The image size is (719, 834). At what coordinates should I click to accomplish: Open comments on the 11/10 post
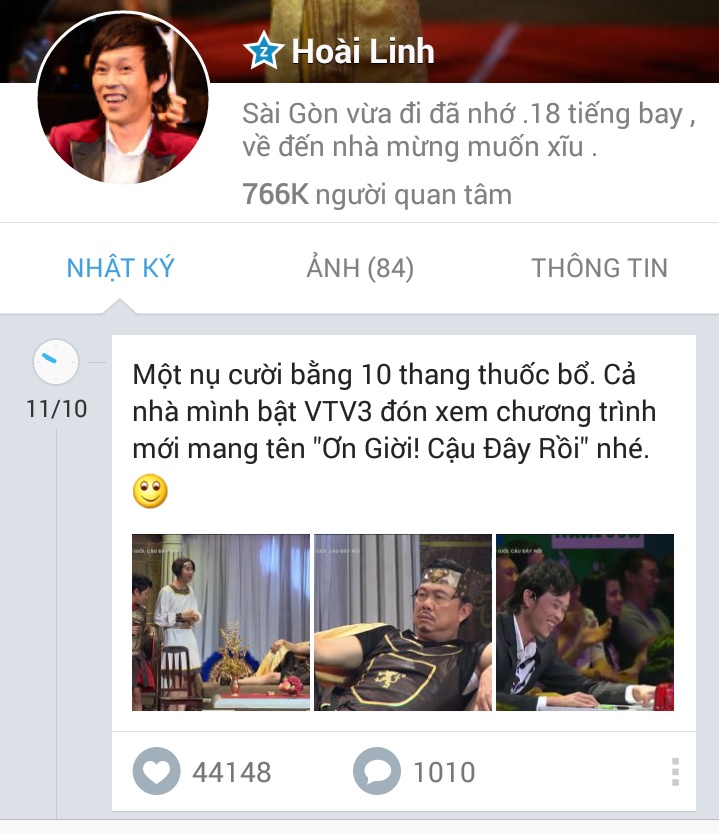coord(377,772)
